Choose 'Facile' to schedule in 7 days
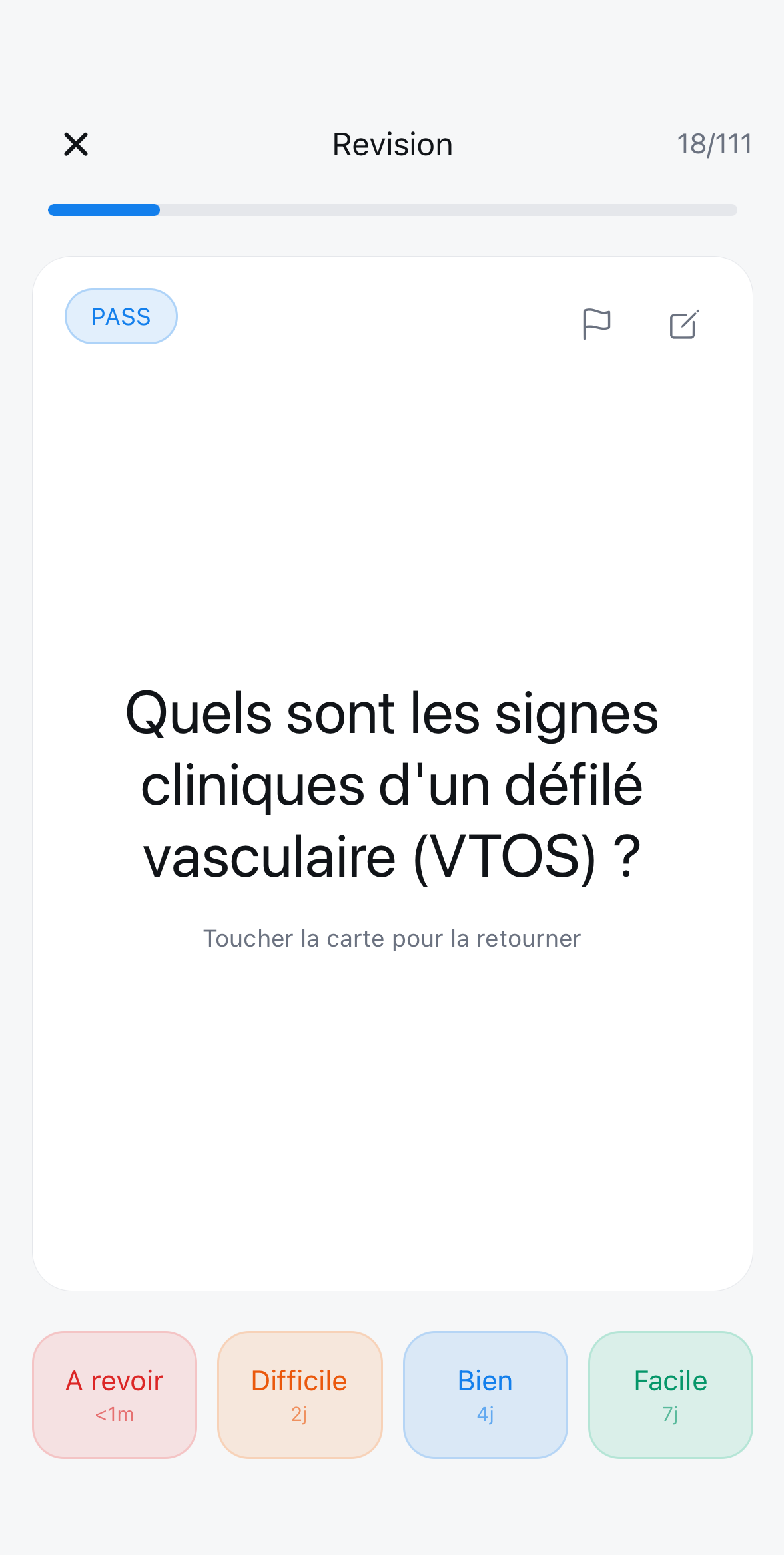The width and height of the screenshot is (784, 1555). coord(669,1395)
